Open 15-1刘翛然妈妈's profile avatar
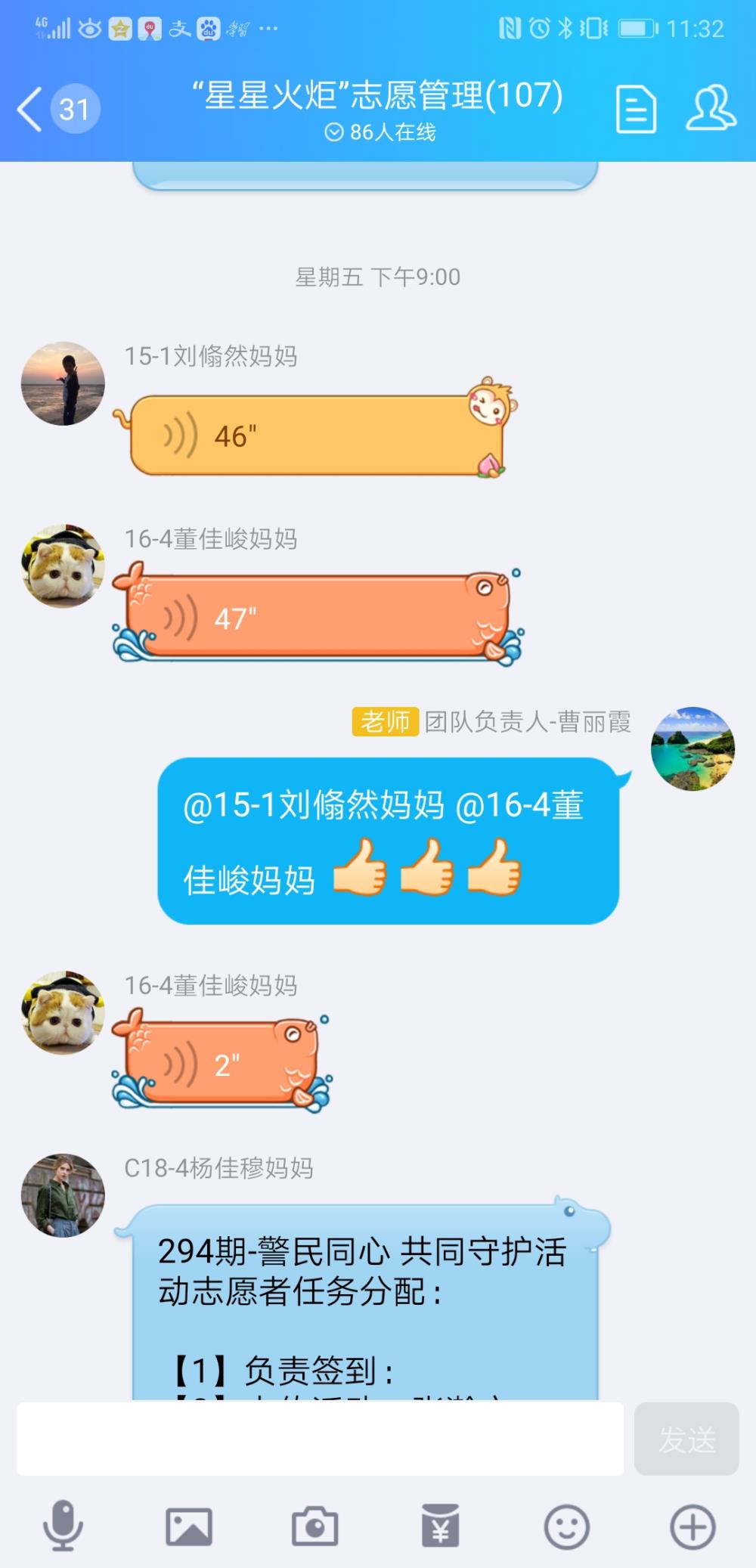The width and height of the screenshot is (756, 1568). pyautogui.click(x=63, y=384)
